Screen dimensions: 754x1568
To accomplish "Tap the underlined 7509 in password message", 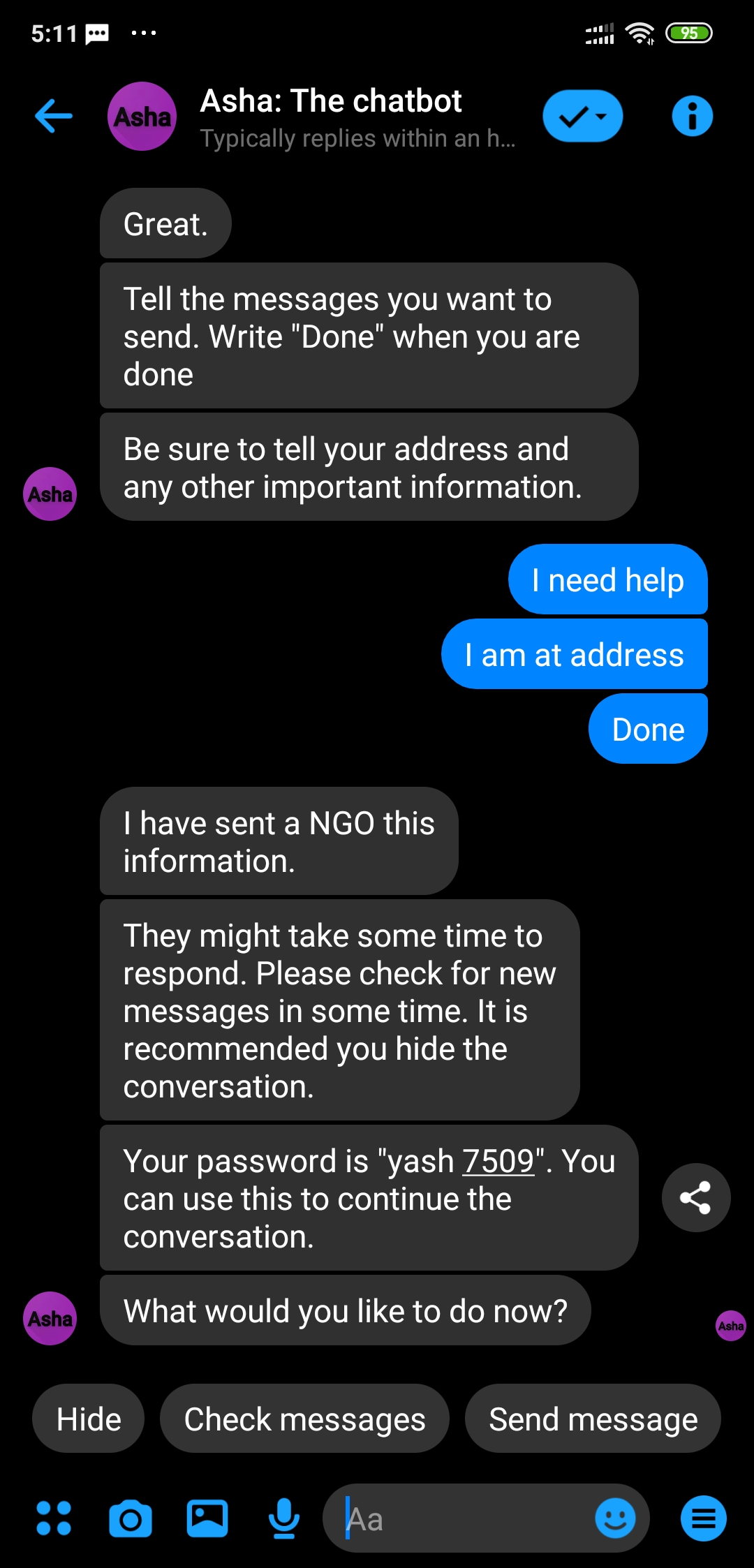I will pos(498,1162).
